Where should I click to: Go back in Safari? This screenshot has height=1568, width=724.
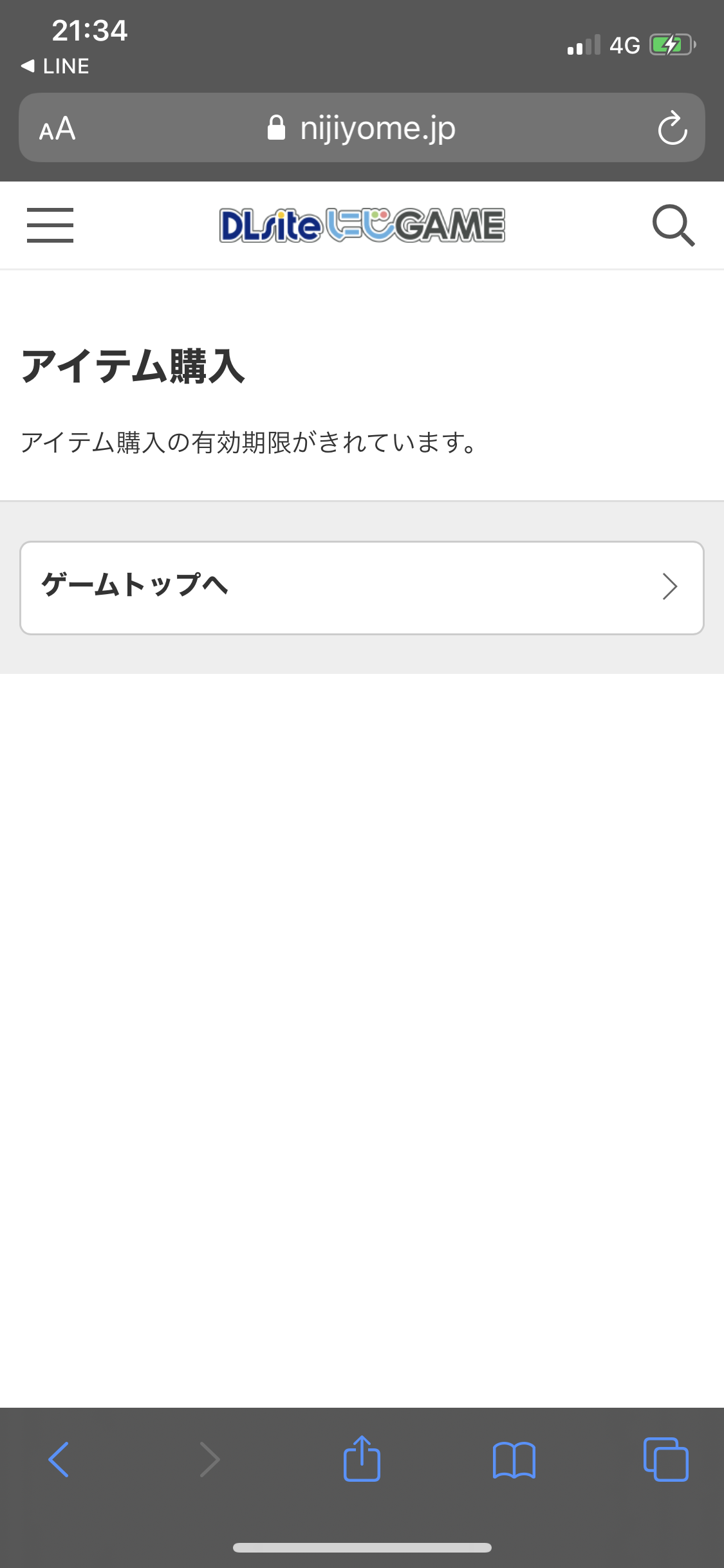coord(59,1459)
